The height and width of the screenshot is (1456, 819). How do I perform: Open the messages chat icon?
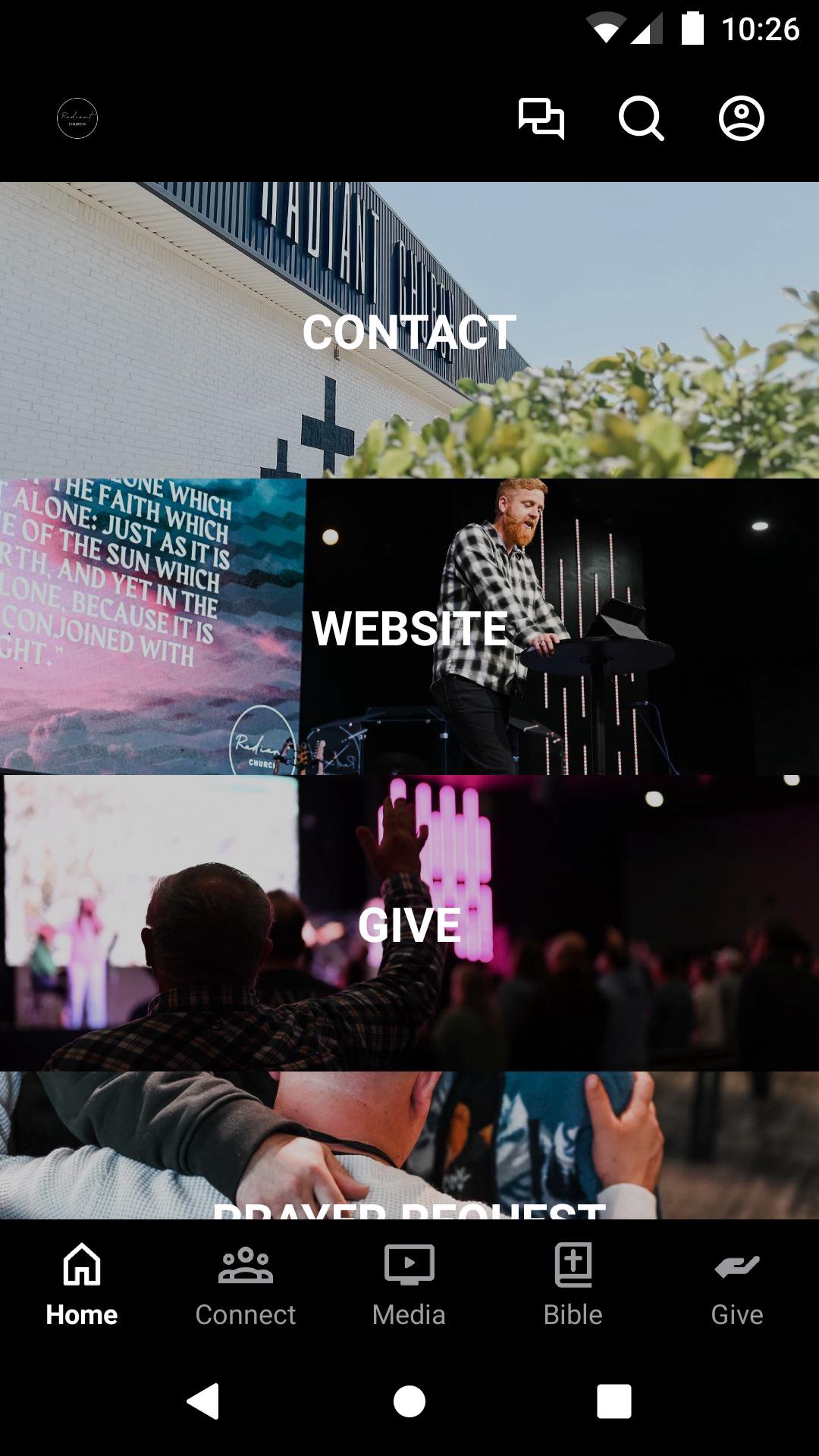tap(541, 118)
